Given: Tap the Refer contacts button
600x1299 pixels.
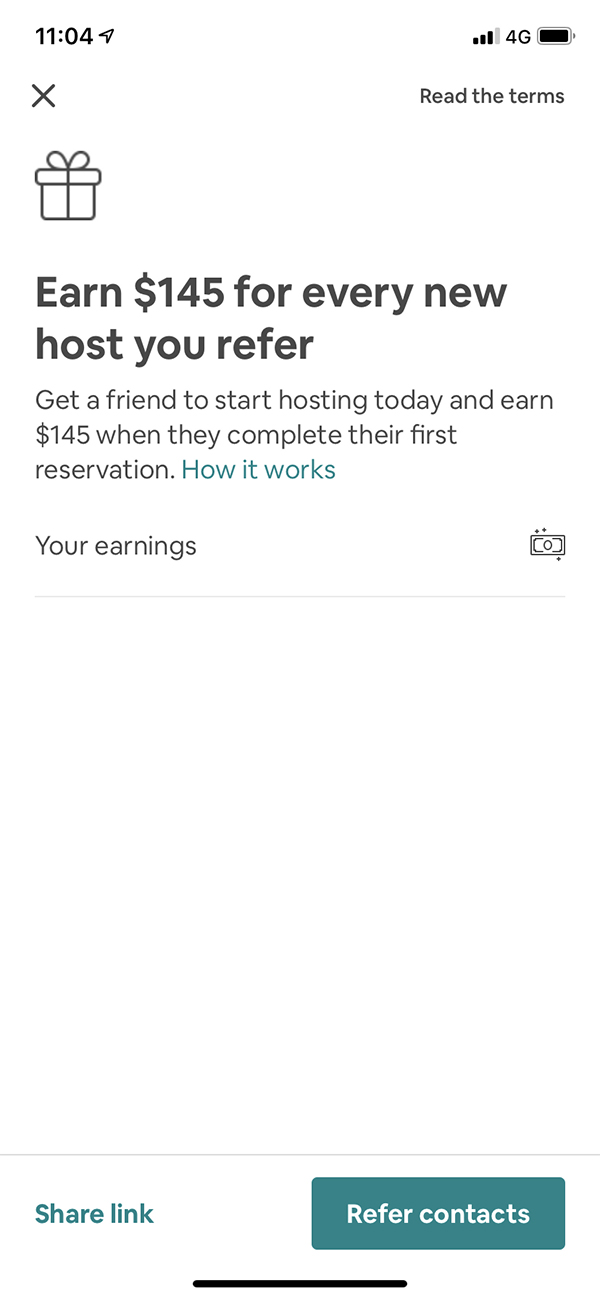Looking at the screenshot, I should tap(438, 1214).
